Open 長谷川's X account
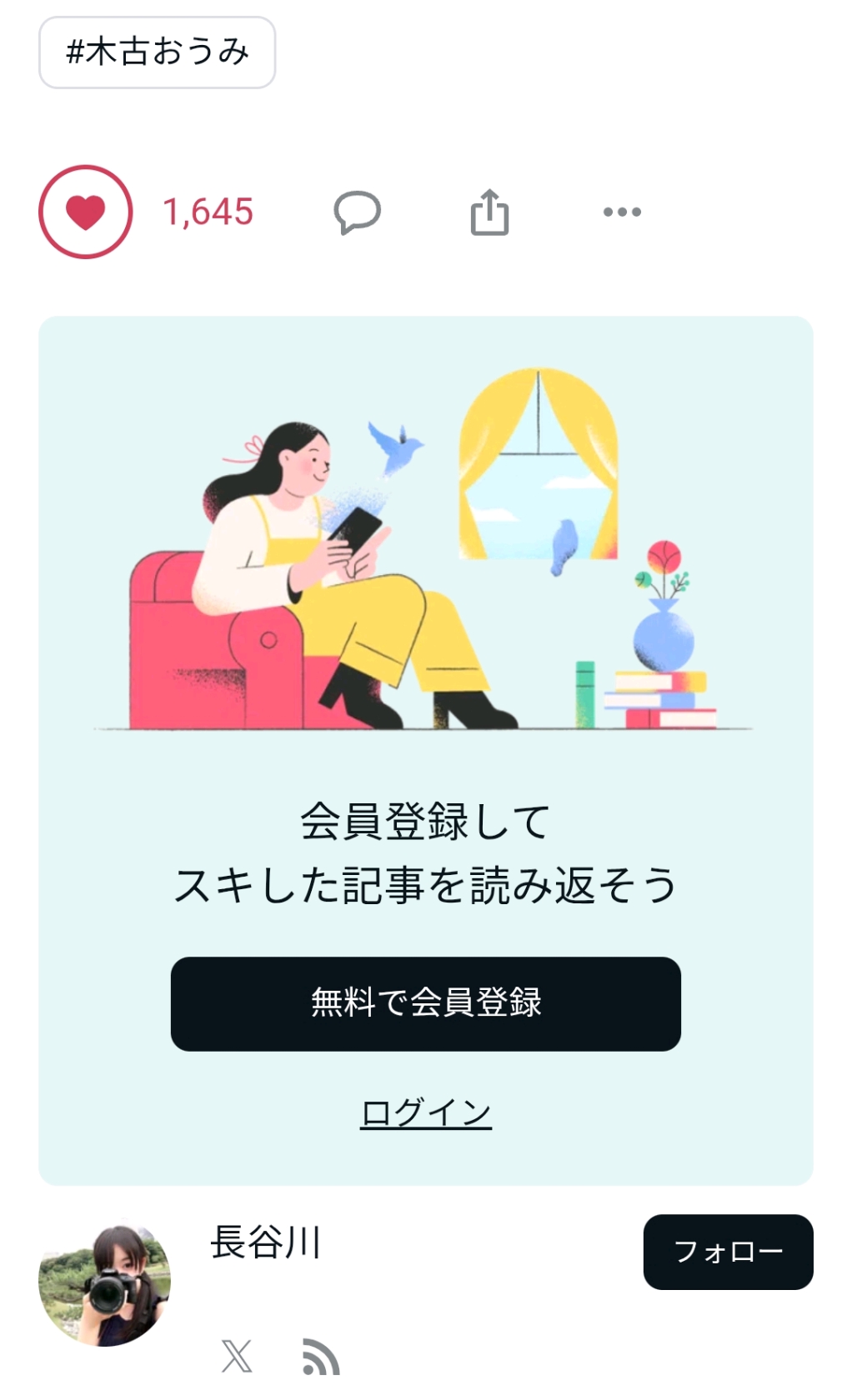The width and height of the screenshot is (847, 1400). (x=237, y=1356)
